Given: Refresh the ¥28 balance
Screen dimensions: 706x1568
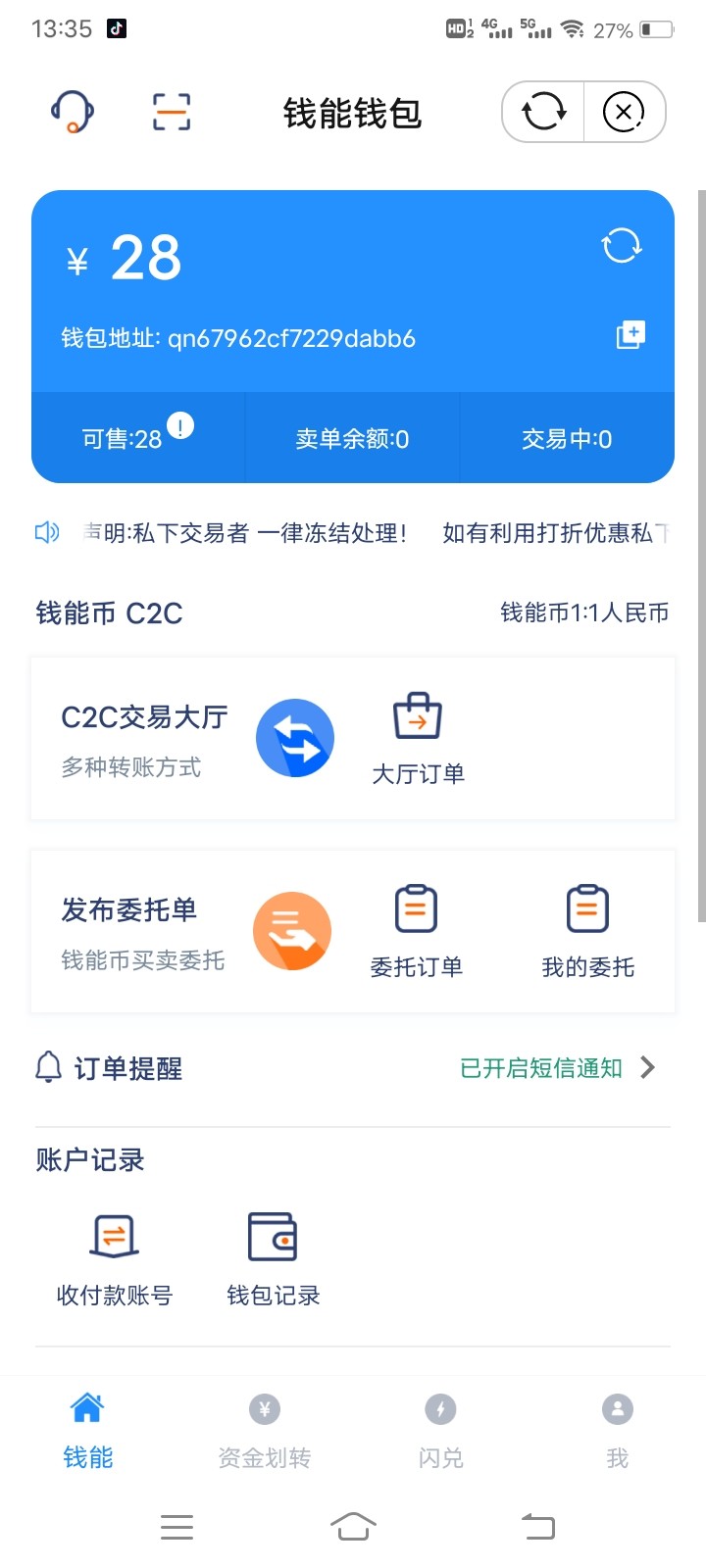Looking at the screenshot, I should pyautogui.click(x=621, y=247).
